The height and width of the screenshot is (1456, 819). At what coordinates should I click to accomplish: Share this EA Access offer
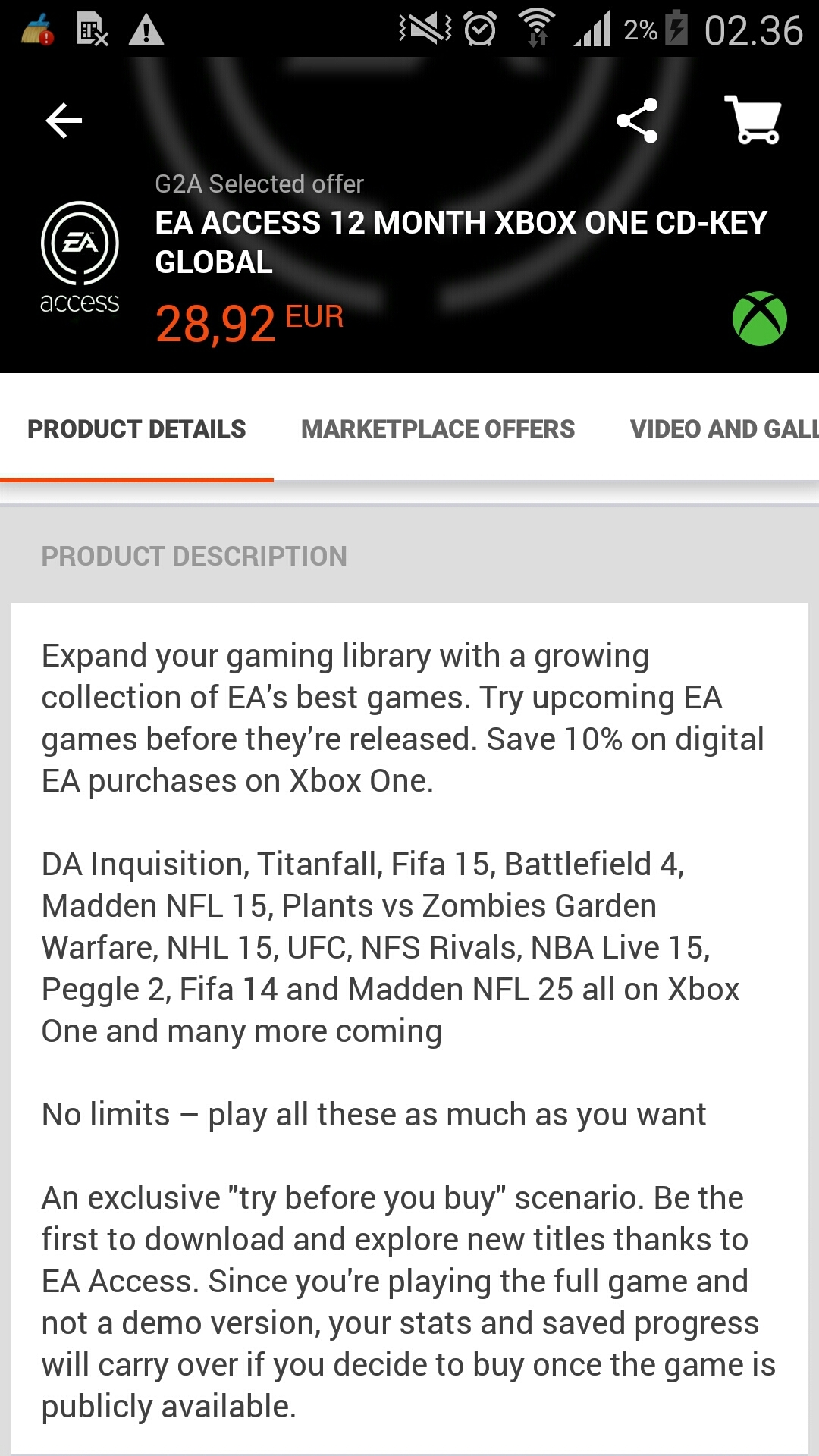[x=637, y=121]
